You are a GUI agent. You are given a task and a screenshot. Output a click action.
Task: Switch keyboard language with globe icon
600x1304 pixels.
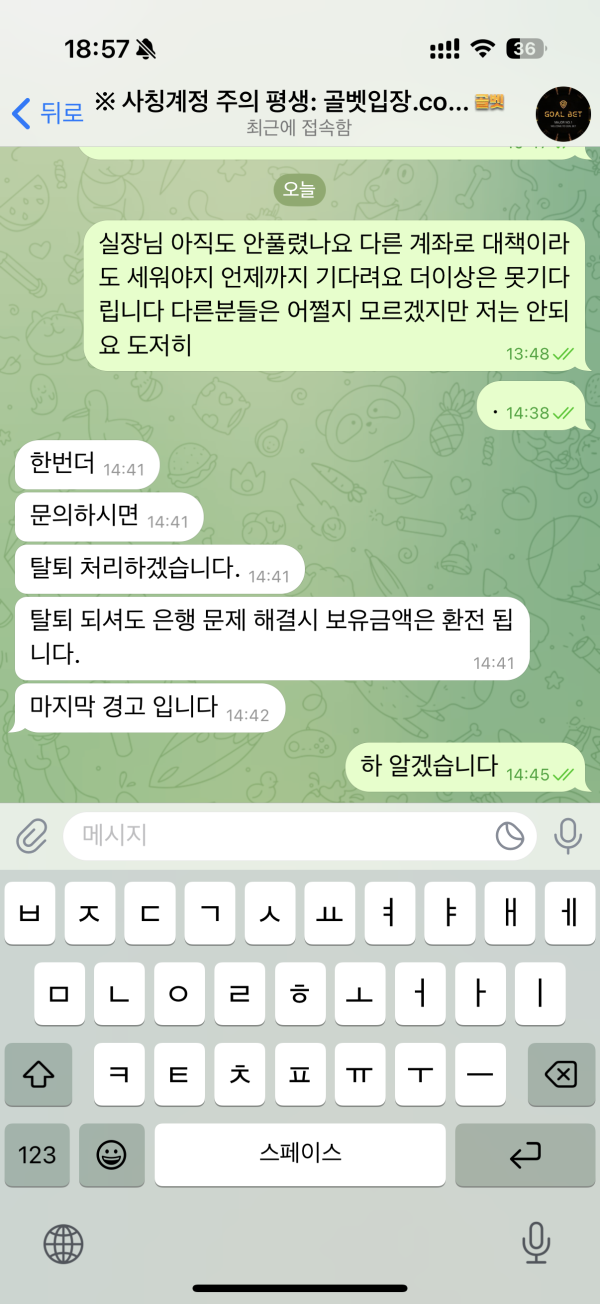click(x=64, y=1245)
